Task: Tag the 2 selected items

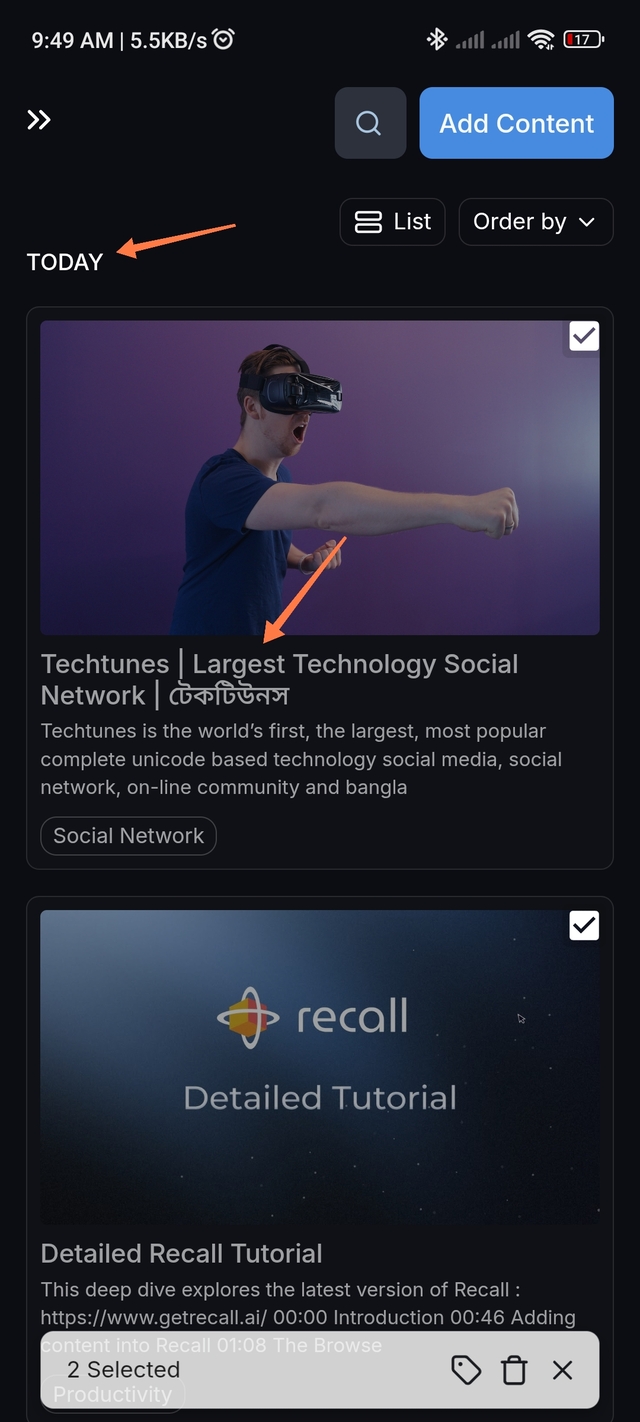Action: click(x=466, y=1370)
